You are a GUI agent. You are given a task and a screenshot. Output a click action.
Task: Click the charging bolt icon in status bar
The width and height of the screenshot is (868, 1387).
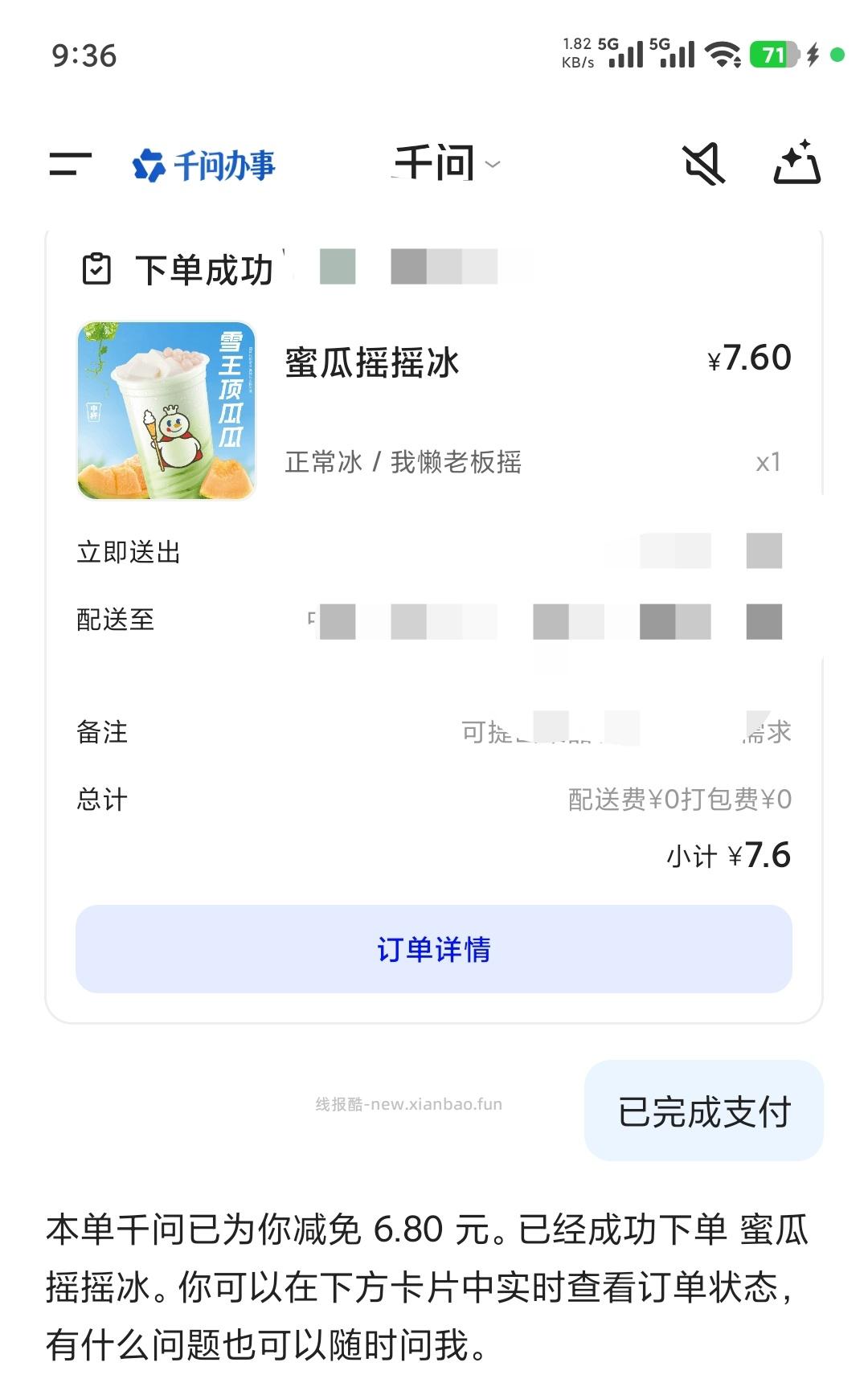pos(813,55)
